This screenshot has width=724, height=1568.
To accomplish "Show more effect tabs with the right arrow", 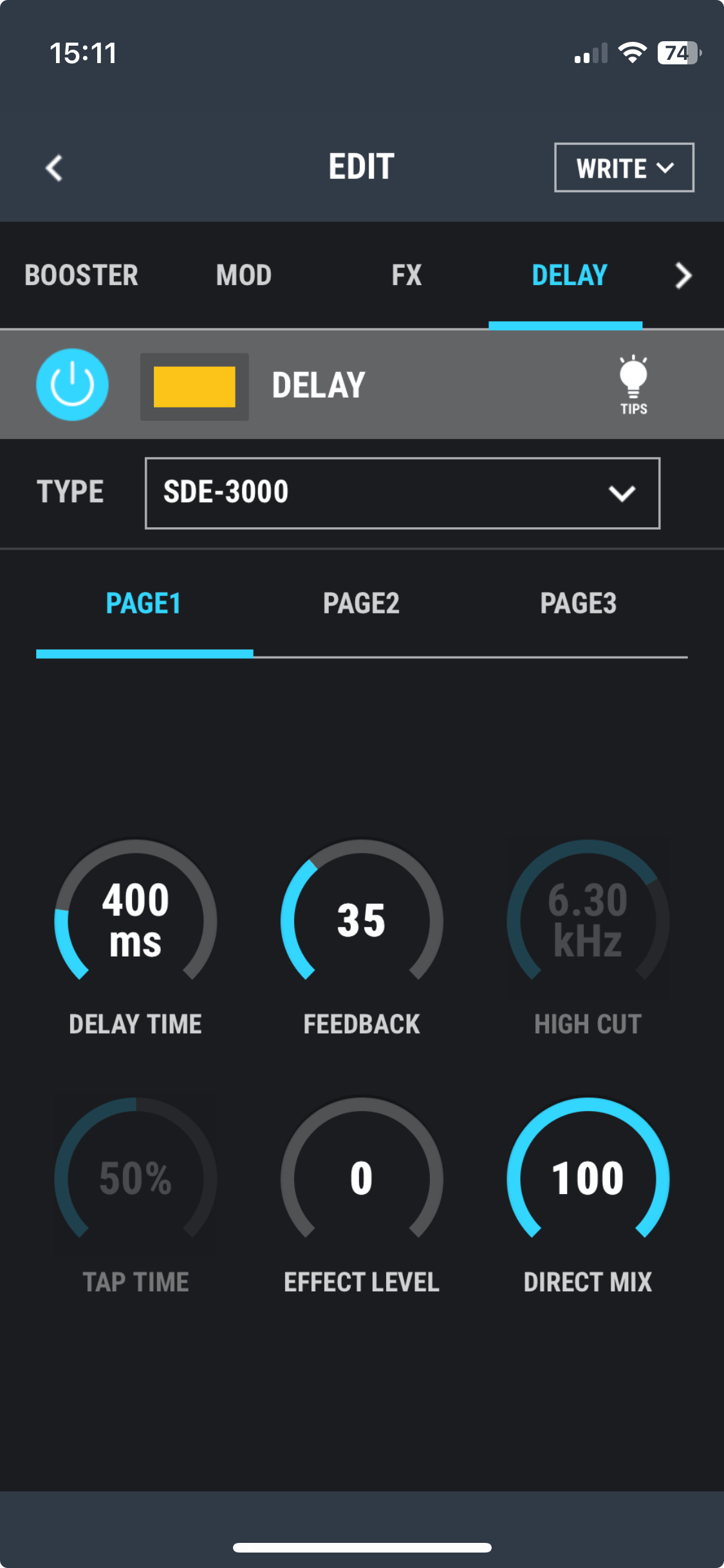I will pyautogui.click(x=683, y=275).
